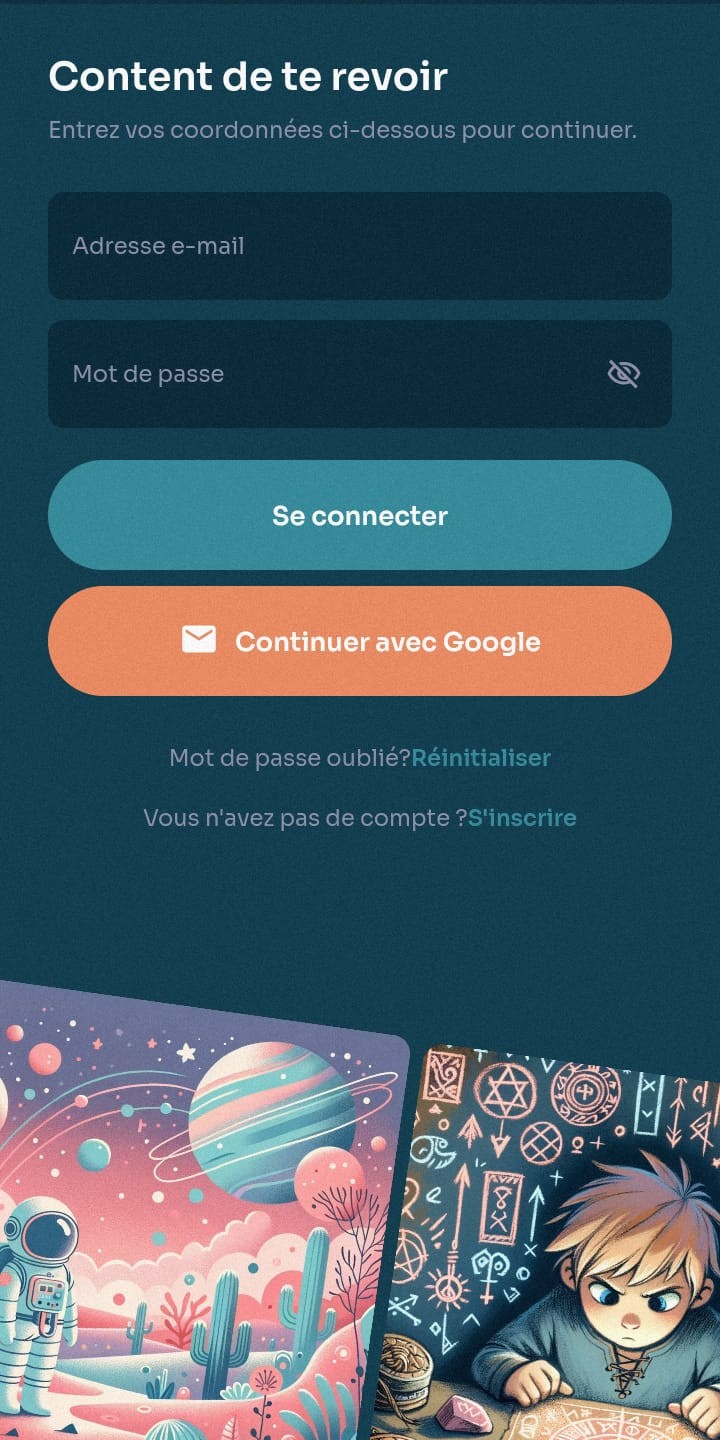Tap the Se connecter button

point(360,515)
